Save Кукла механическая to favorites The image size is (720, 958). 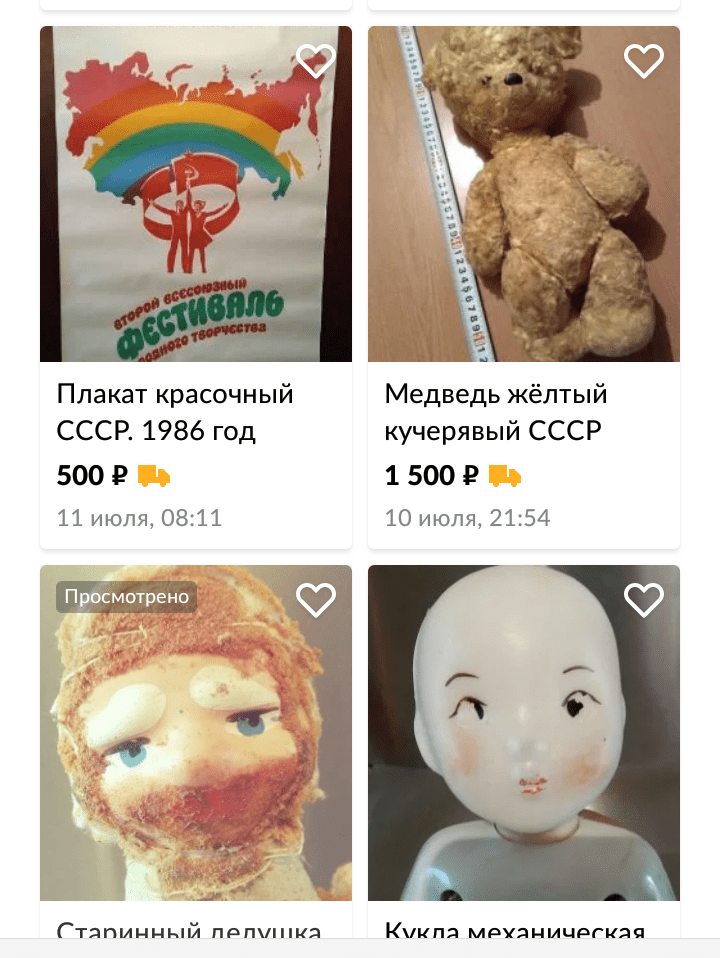pyautogui.click(x=644, y=600)
